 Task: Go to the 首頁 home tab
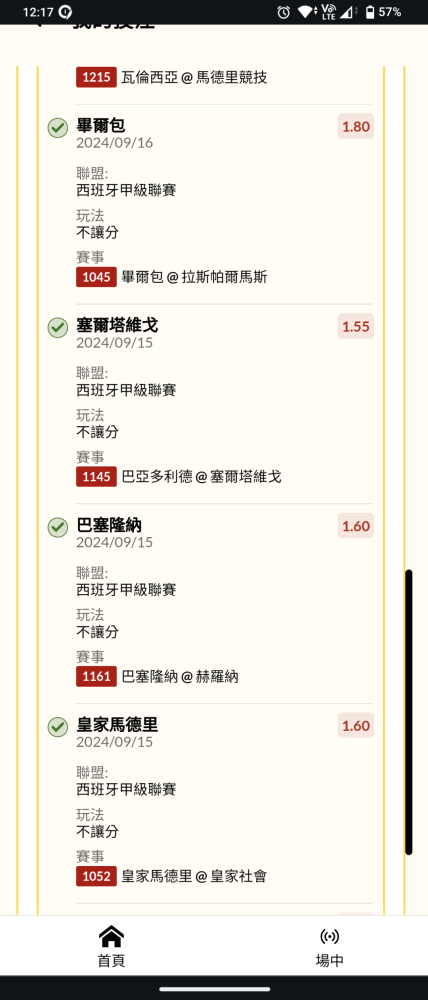(x=111, y=947)
